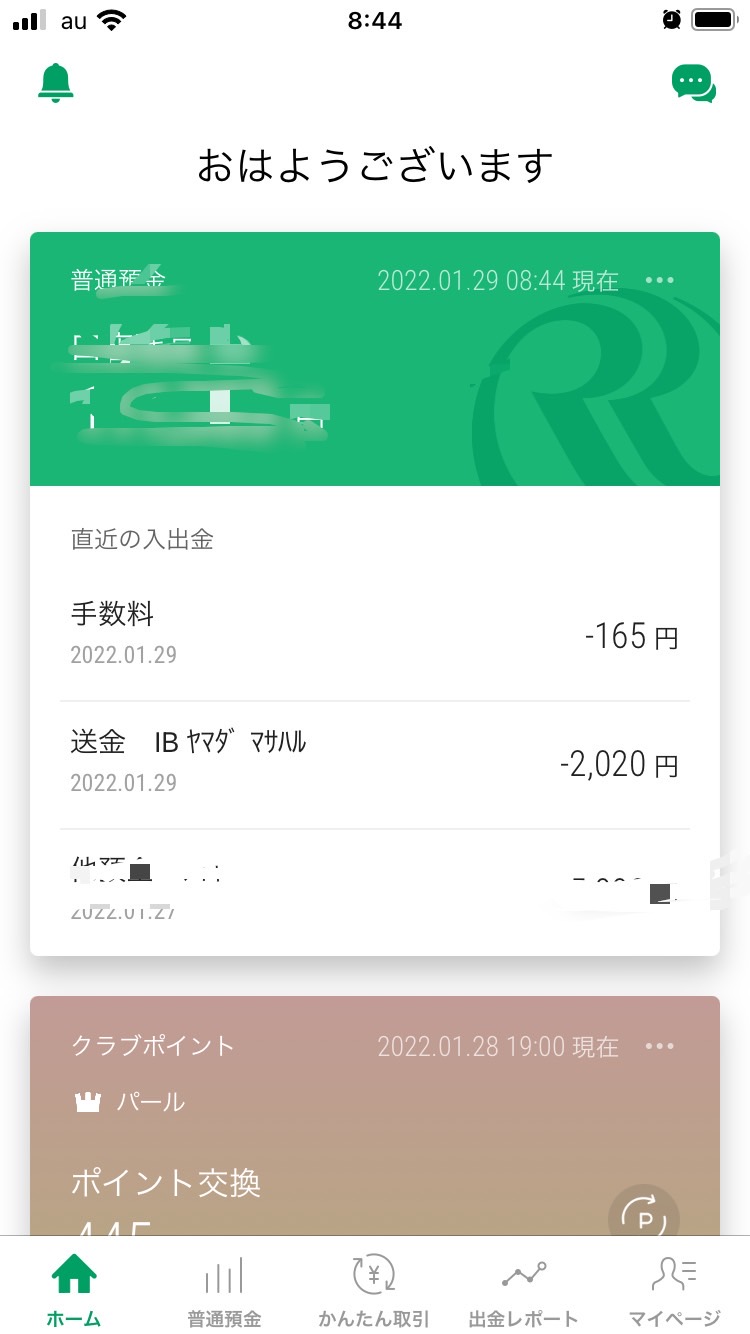Open the chat support icon
Image resolution: width=750 pixels, height=1334 pixels.
(694, 83)
